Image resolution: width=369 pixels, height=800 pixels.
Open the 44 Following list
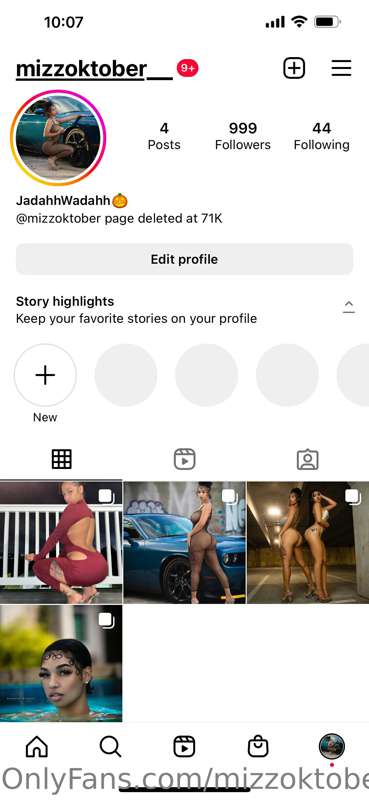tap(322, 136)
